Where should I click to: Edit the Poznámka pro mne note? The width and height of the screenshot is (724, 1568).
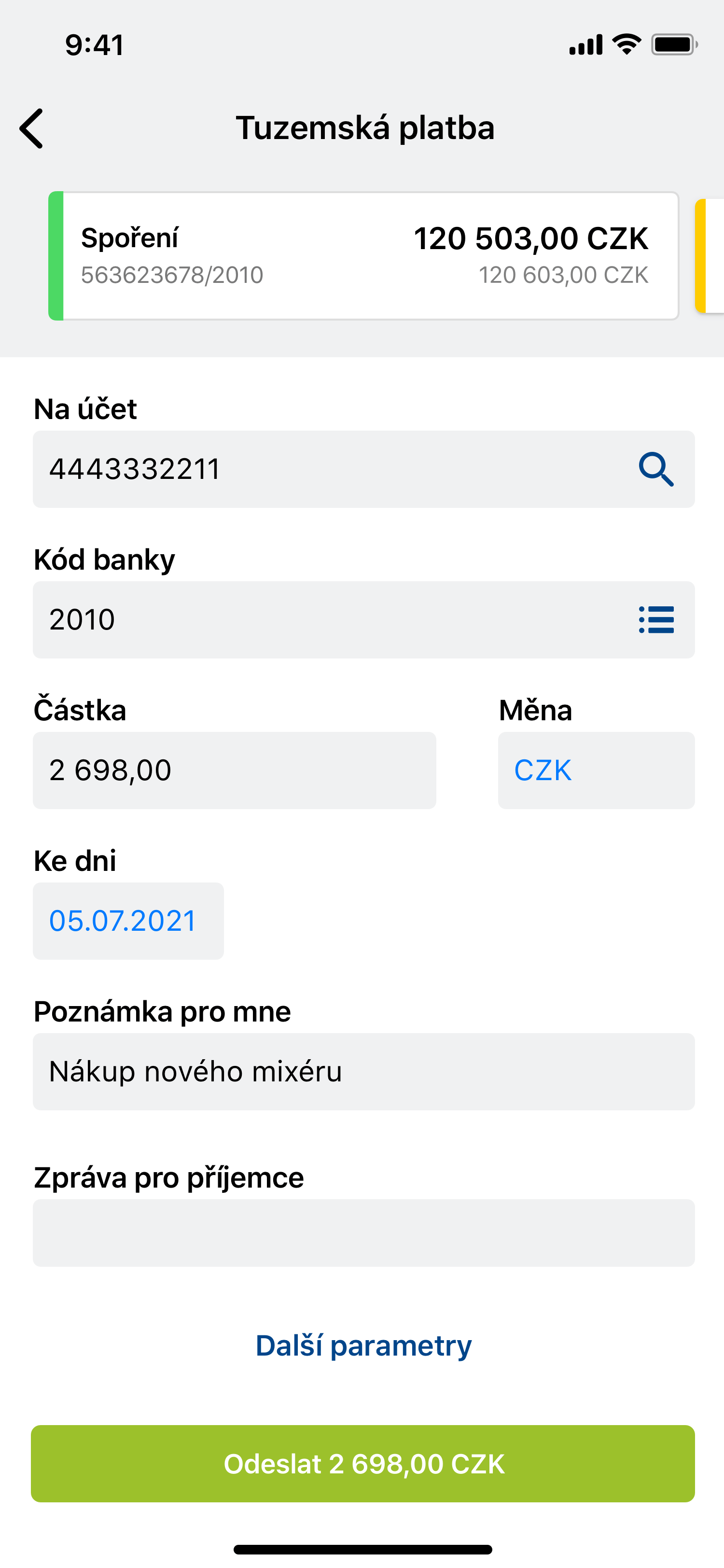[363, 1071]
